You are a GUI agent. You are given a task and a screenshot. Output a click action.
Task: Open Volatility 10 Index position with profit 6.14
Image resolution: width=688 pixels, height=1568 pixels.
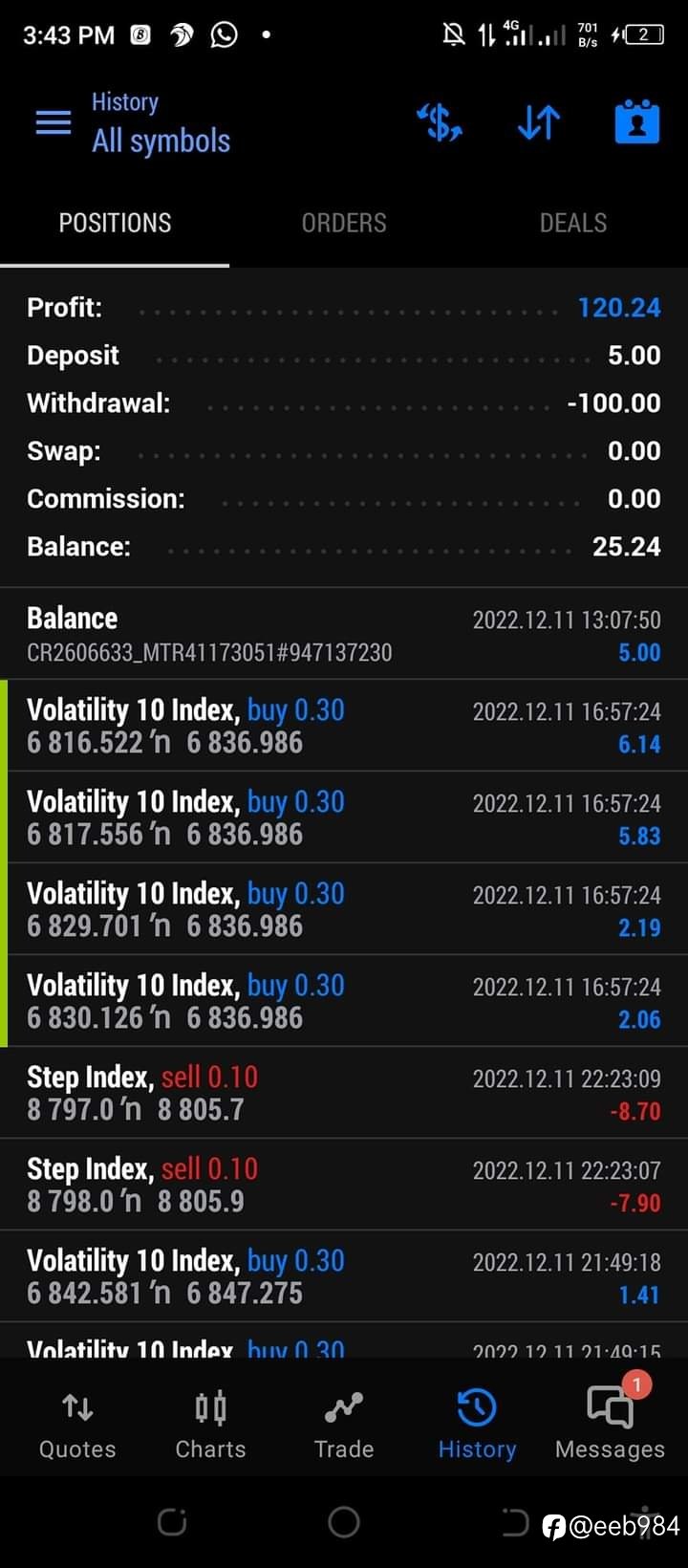click(344, 726)
